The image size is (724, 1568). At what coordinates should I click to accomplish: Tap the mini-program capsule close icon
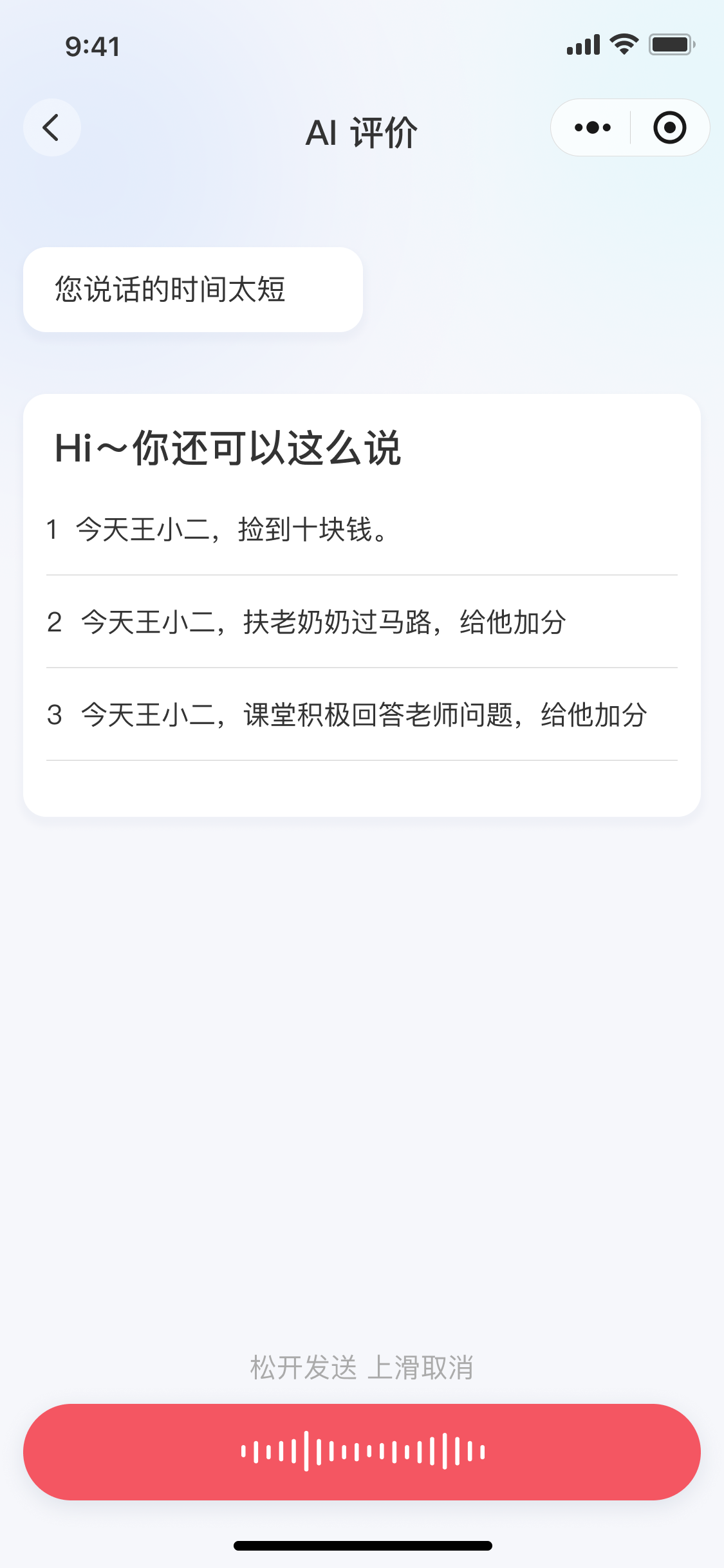(670, 127)
